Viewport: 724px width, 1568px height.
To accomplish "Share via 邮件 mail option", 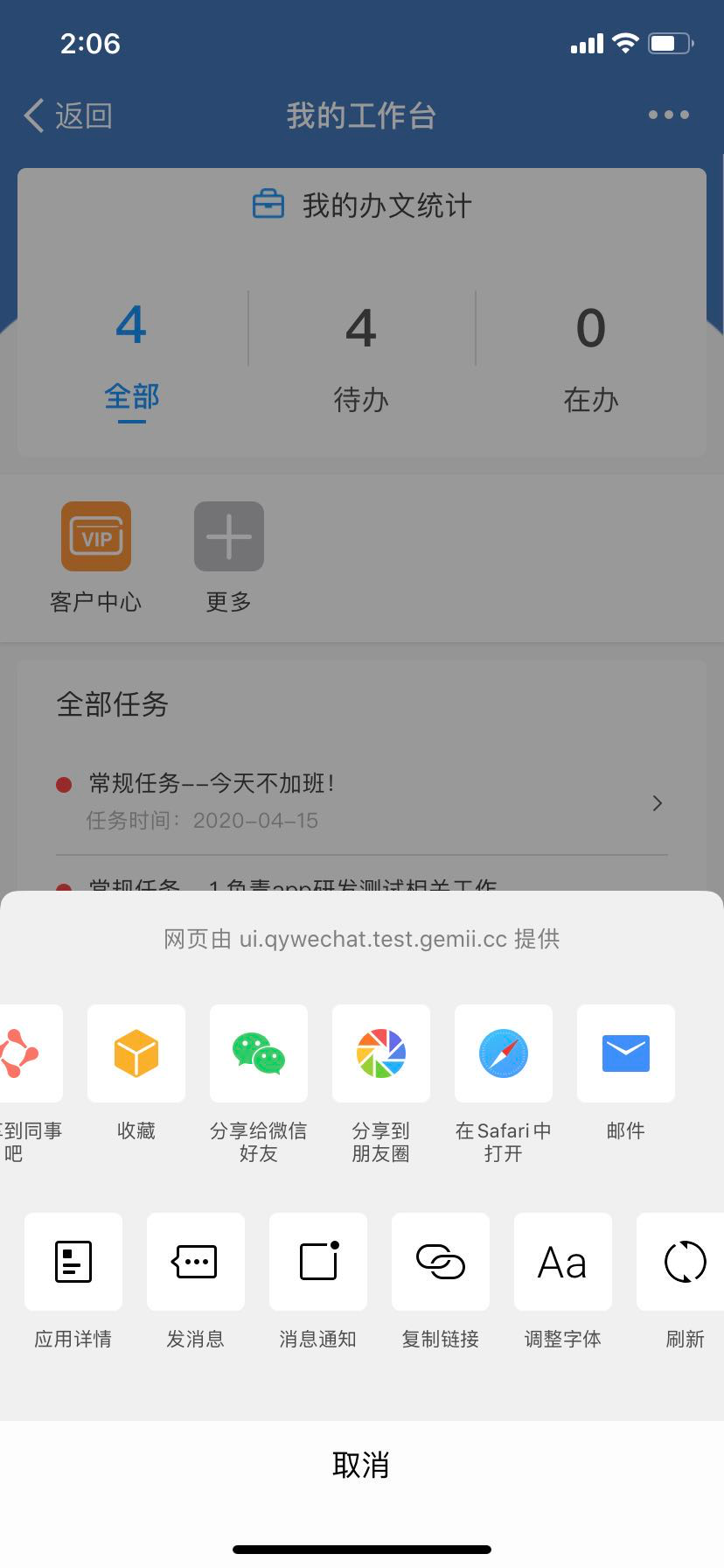I will (626, 1053).
